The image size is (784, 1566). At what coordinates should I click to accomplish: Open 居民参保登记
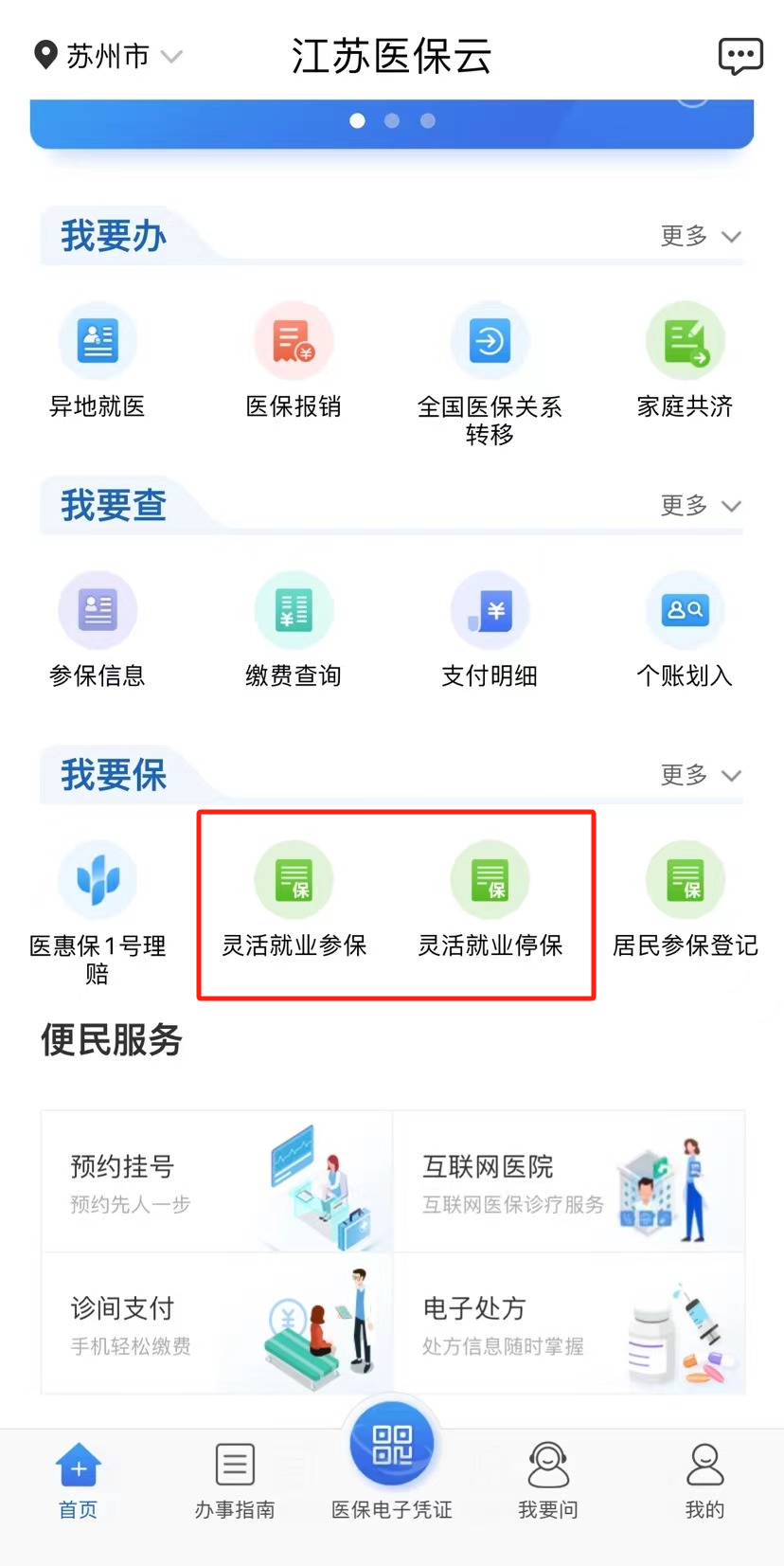pyautogui.click(x=685, y=900)
